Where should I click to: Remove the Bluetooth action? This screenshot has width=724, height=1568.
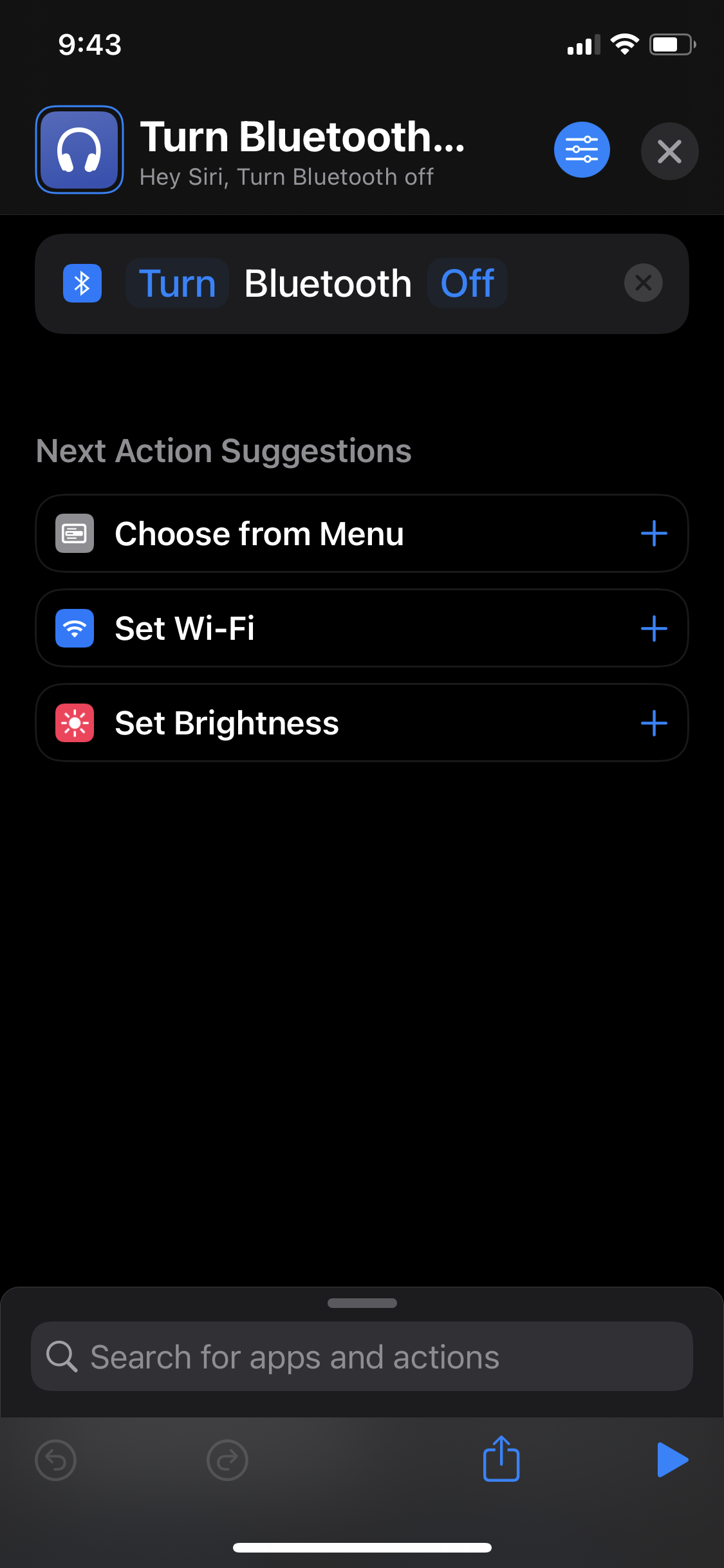pos(643,283)
